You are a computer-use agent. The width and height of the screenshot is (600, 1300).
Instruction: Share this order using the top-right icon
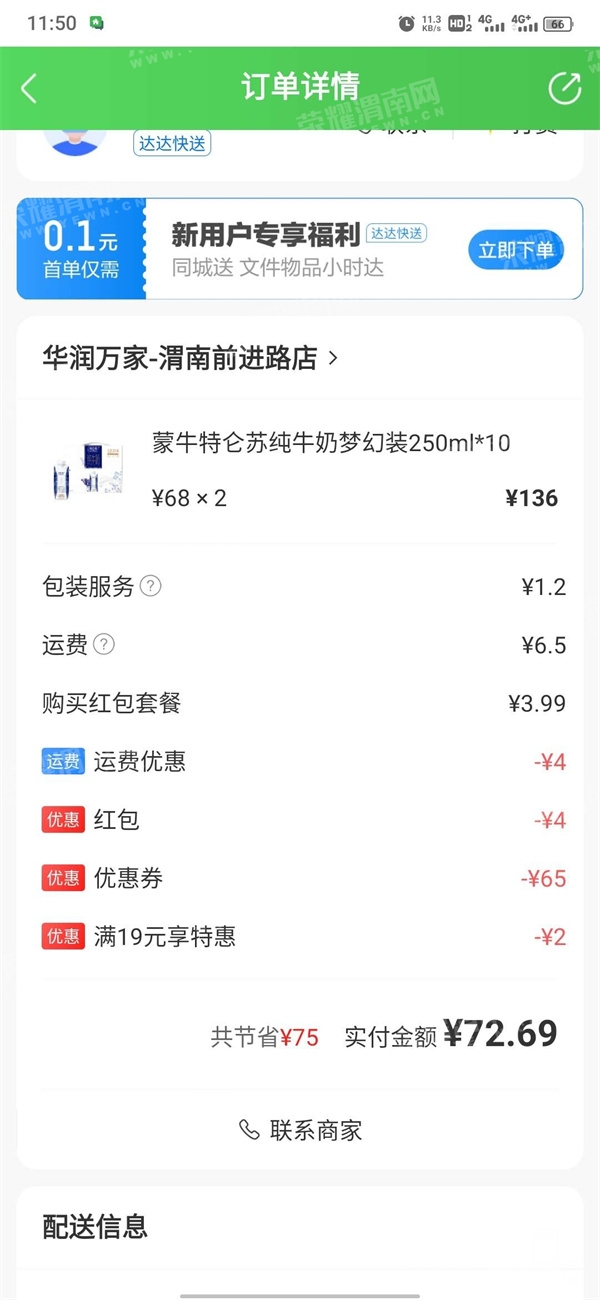(x=564, y=88)
